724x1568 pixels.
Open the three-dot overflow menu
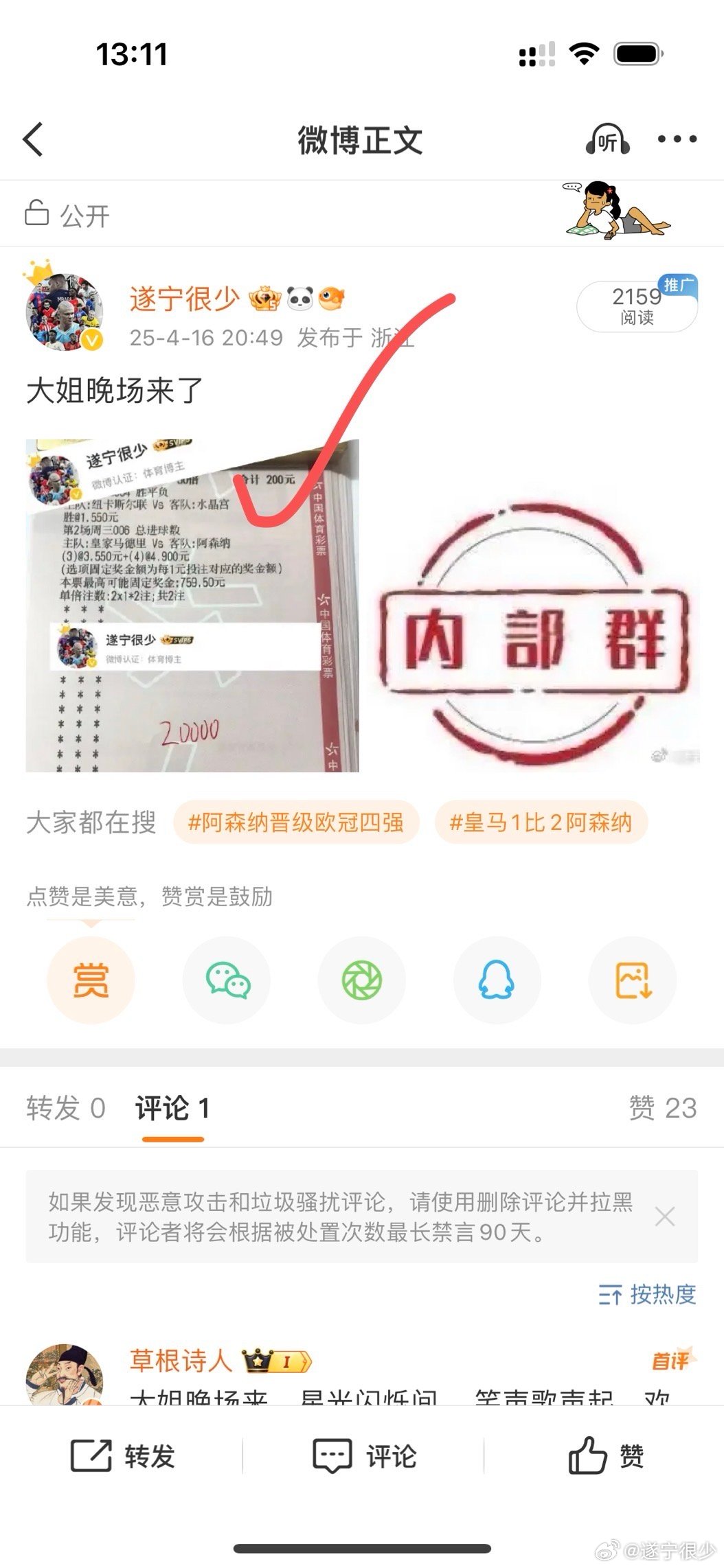[677, 139]
